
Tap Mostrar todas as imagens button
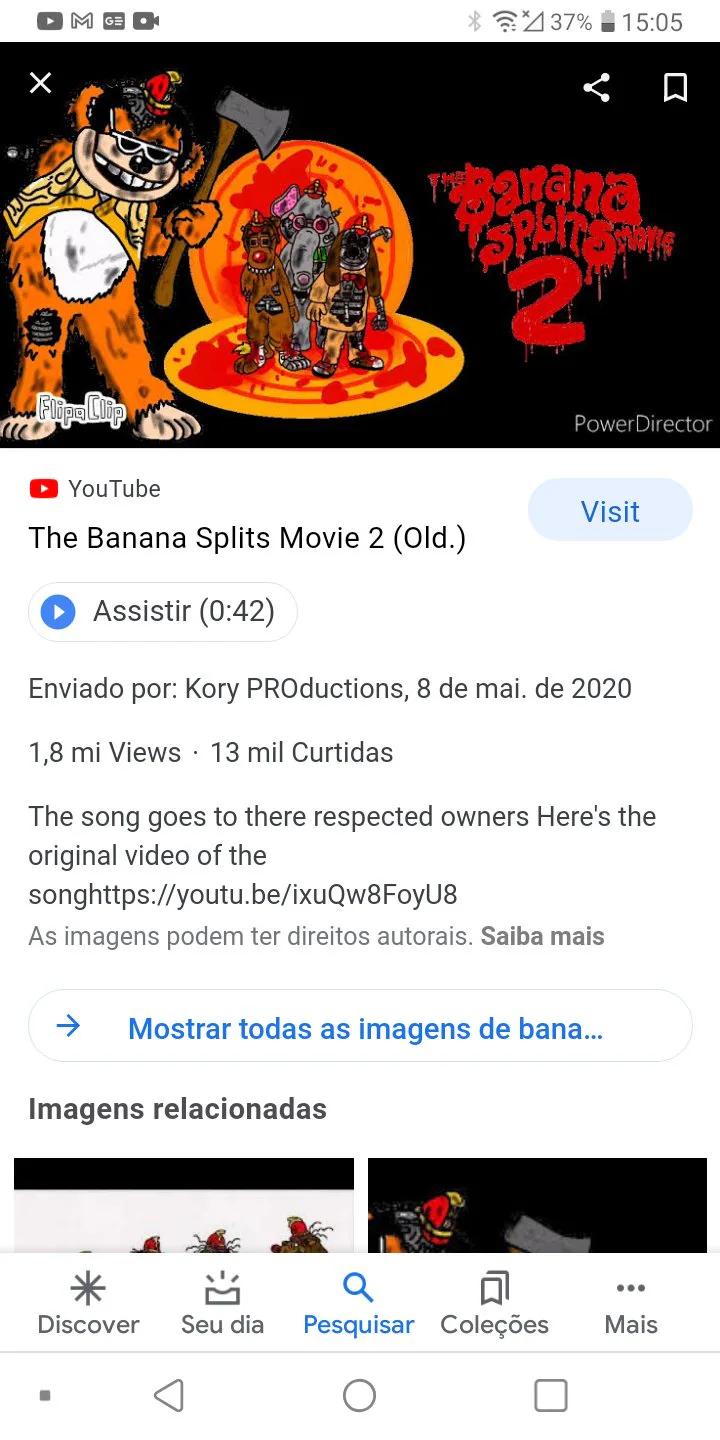(x=360, y=1027)
